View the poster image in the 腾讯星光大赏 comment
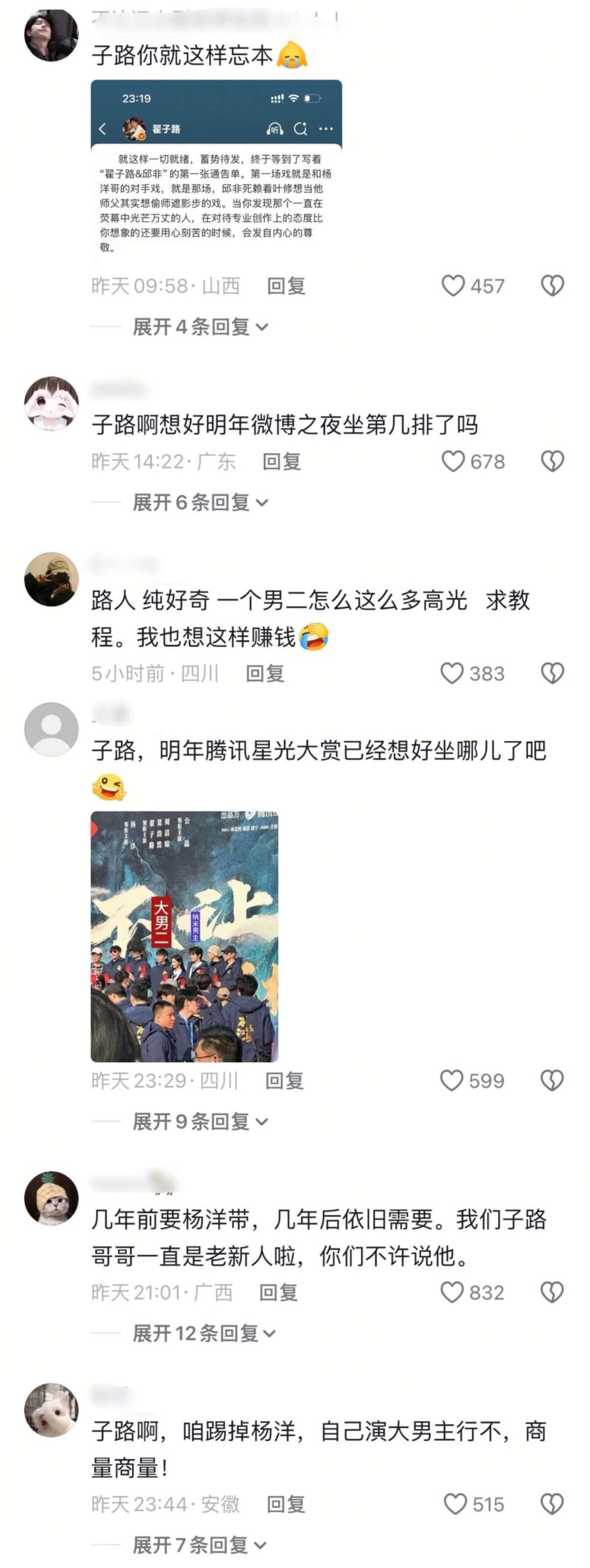 [x=184, y=937]
